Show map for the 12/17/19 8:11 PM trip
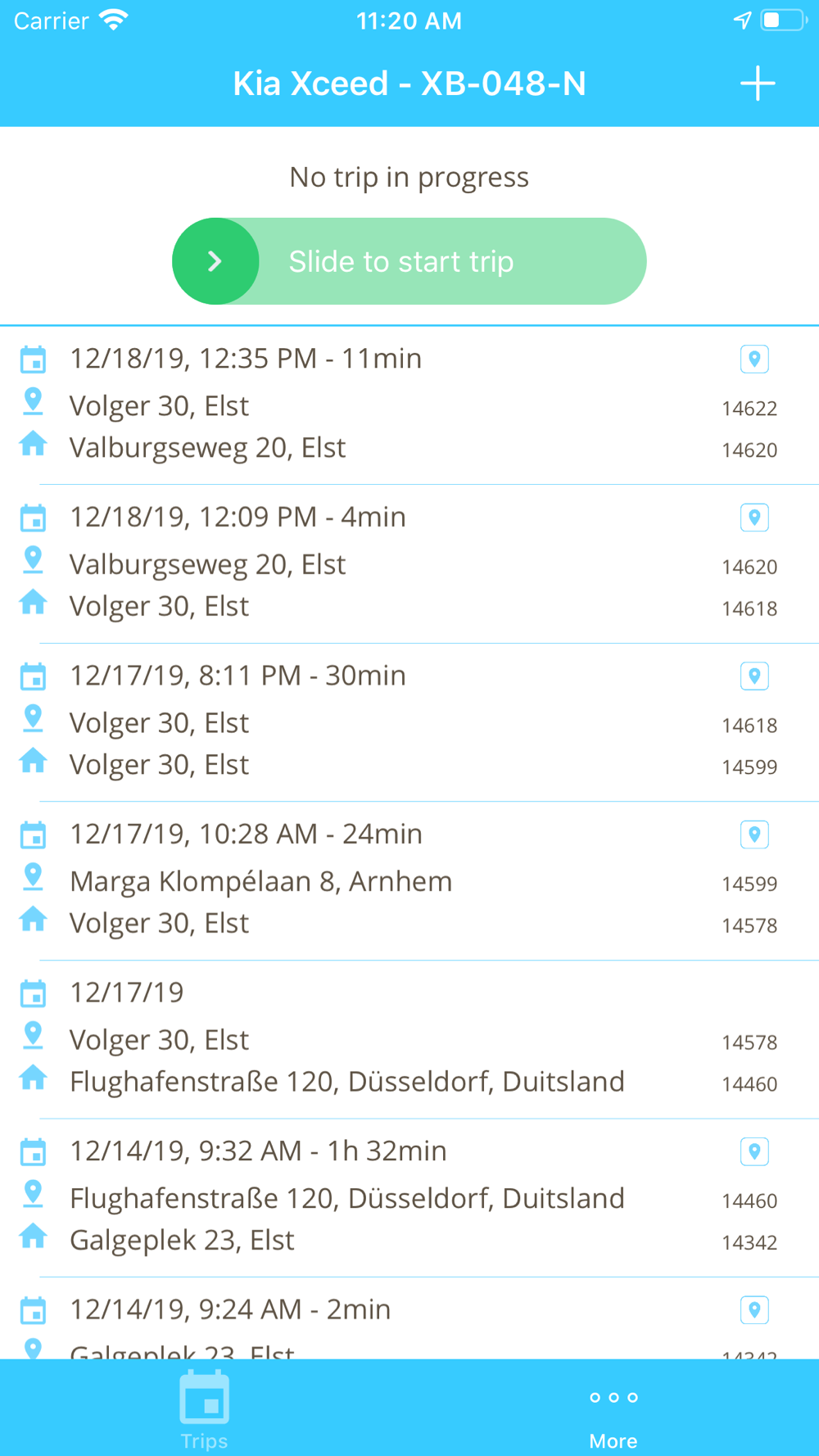Viewport: 819px width, 1456px height. tap(754, 676)
